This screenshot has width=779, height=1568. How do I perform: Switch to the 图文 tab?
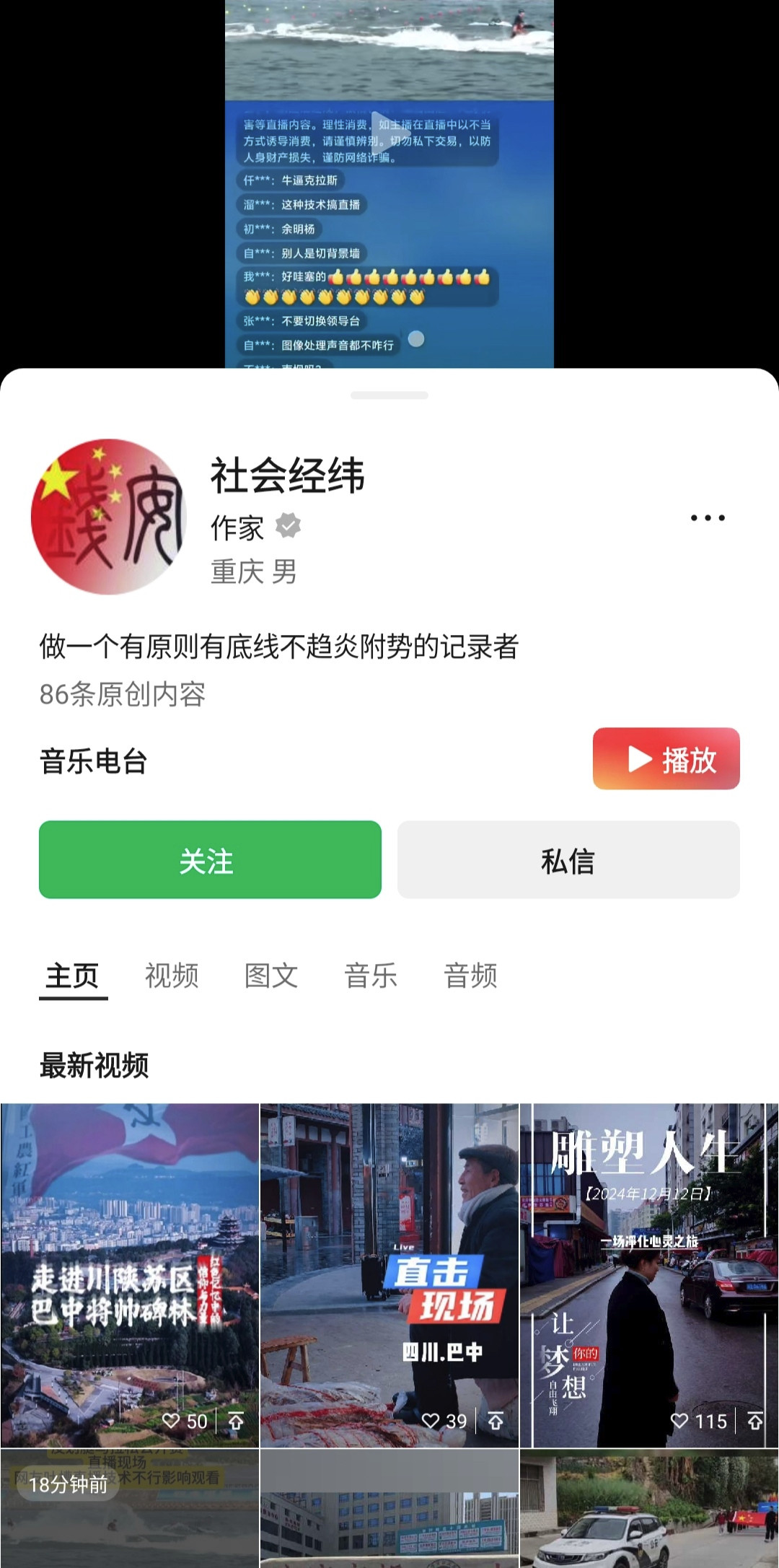pyautogui.click(x=271, y=976)
